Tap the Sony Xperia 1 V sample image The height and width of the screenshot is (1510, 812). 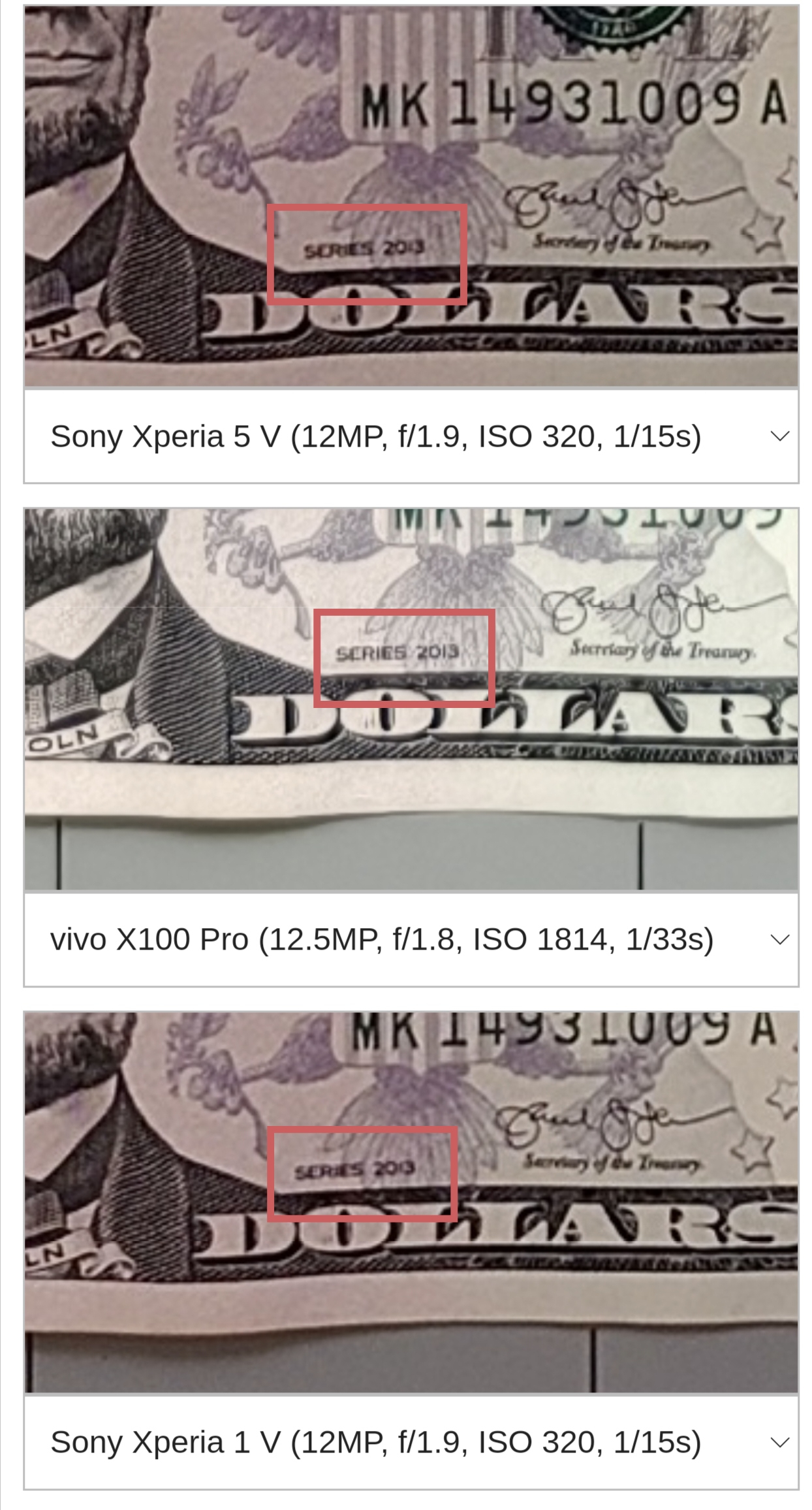tap(411, 1202)
